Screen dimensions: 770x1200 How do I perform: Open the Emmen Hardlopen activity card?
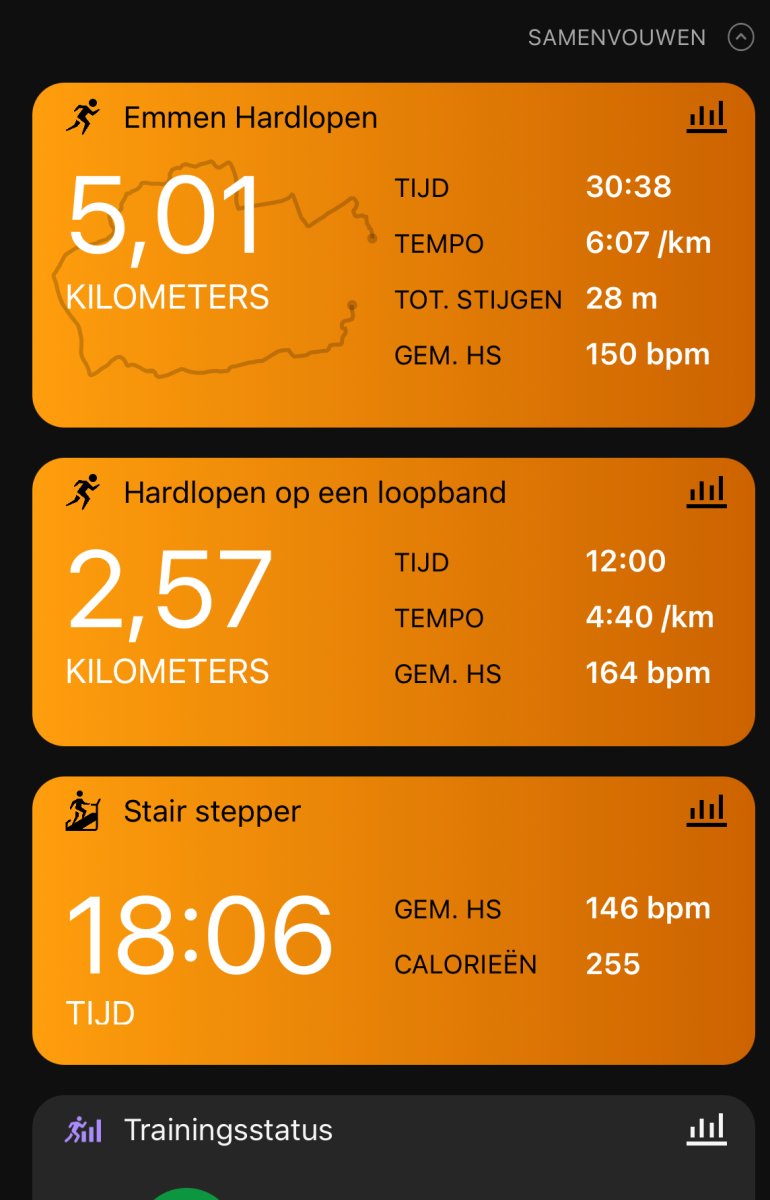(x=250, y=118)
